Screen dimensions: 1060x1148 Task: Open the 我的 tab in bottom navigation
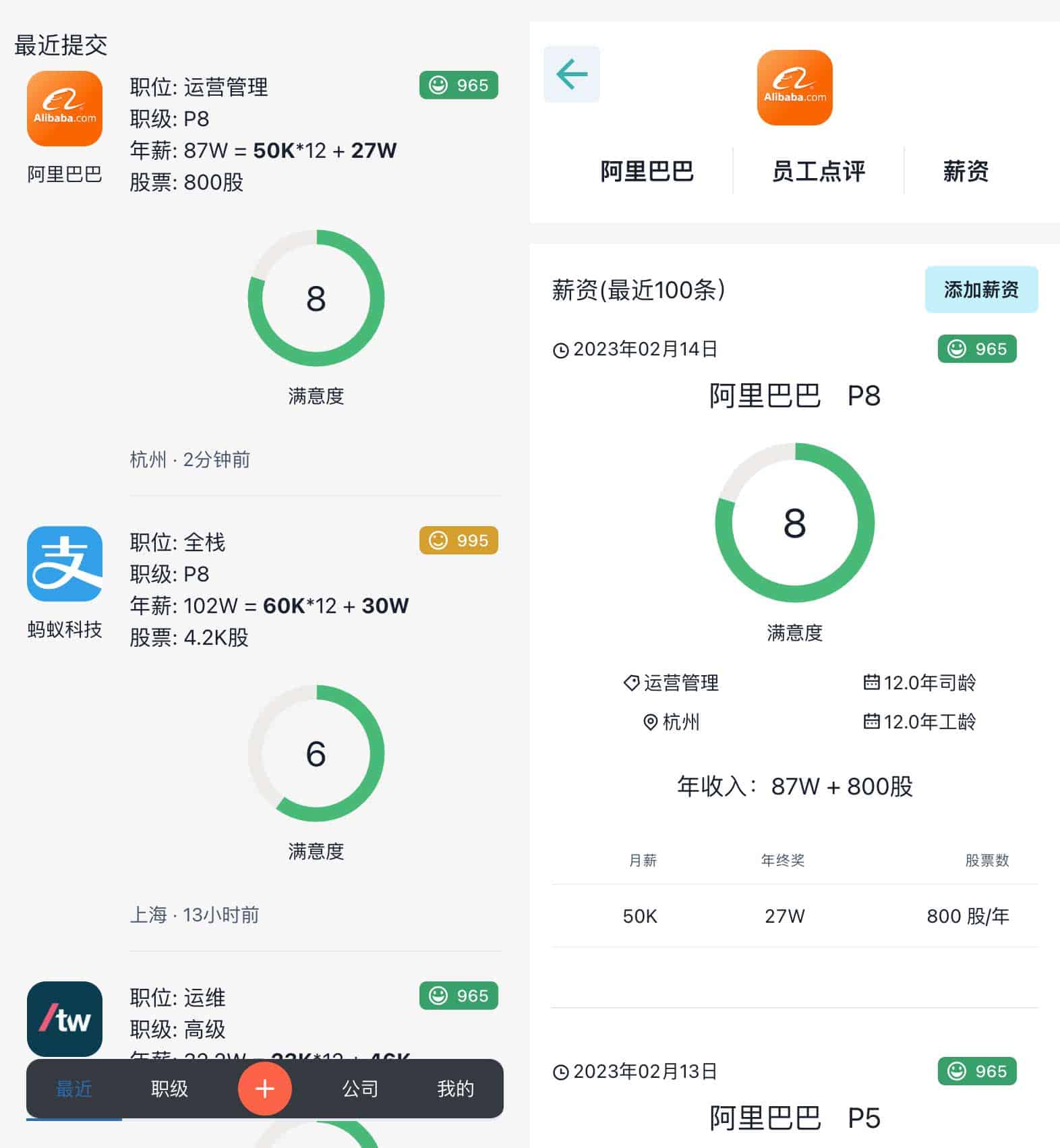[x=456, y=1089]
